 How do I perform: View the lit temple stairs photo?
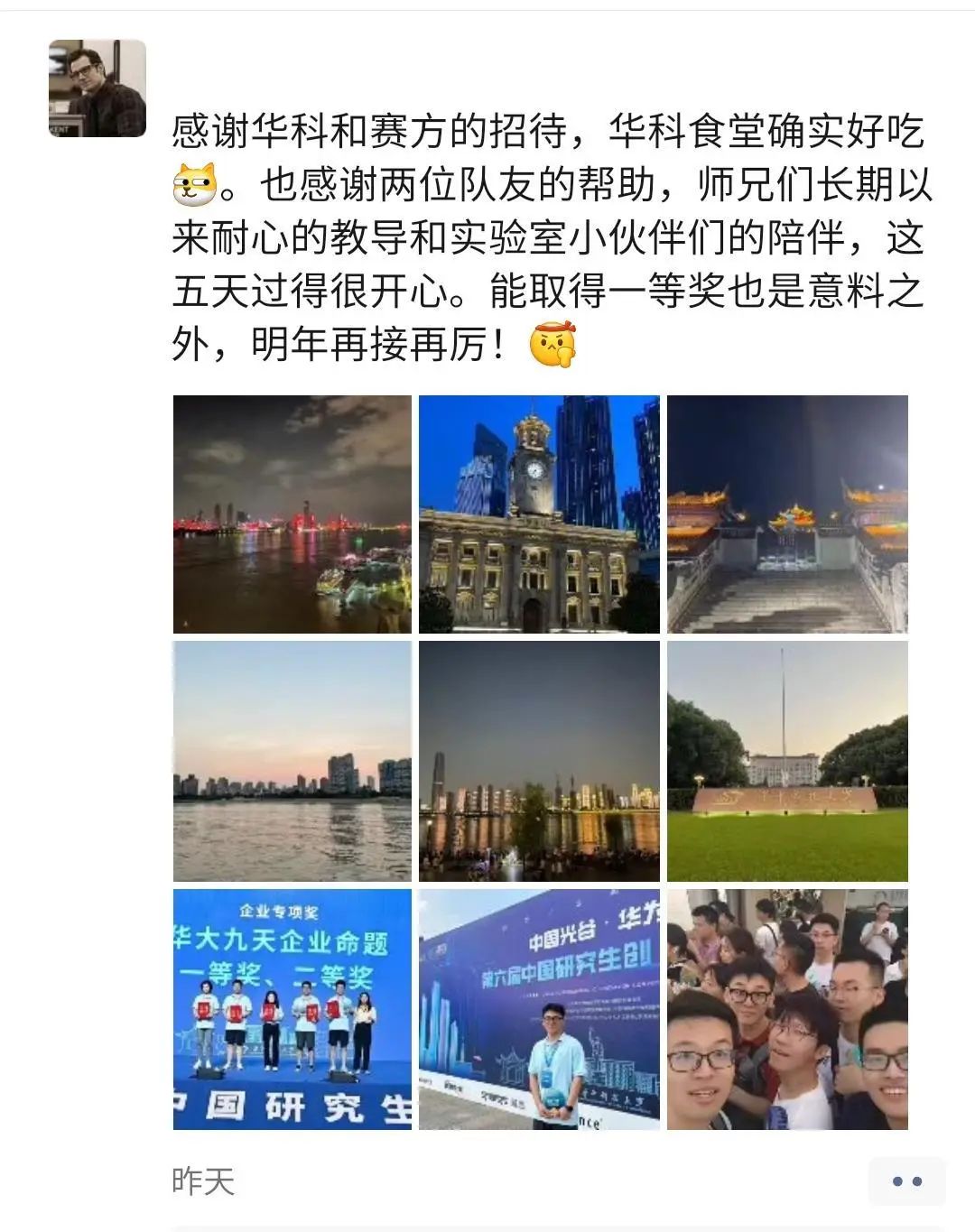tap(786, 514)
